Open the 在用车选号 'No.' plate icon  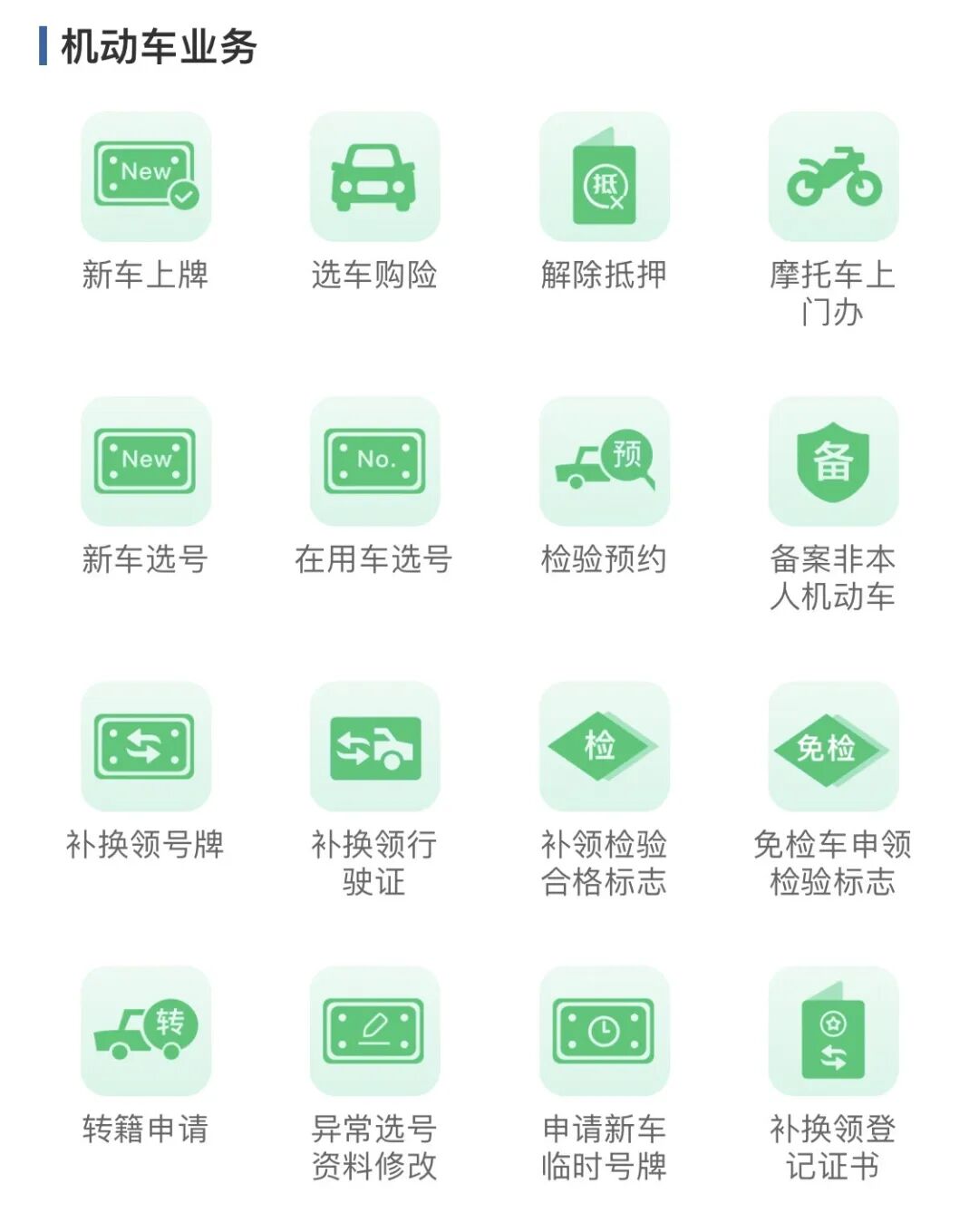(x=374, y=462)
